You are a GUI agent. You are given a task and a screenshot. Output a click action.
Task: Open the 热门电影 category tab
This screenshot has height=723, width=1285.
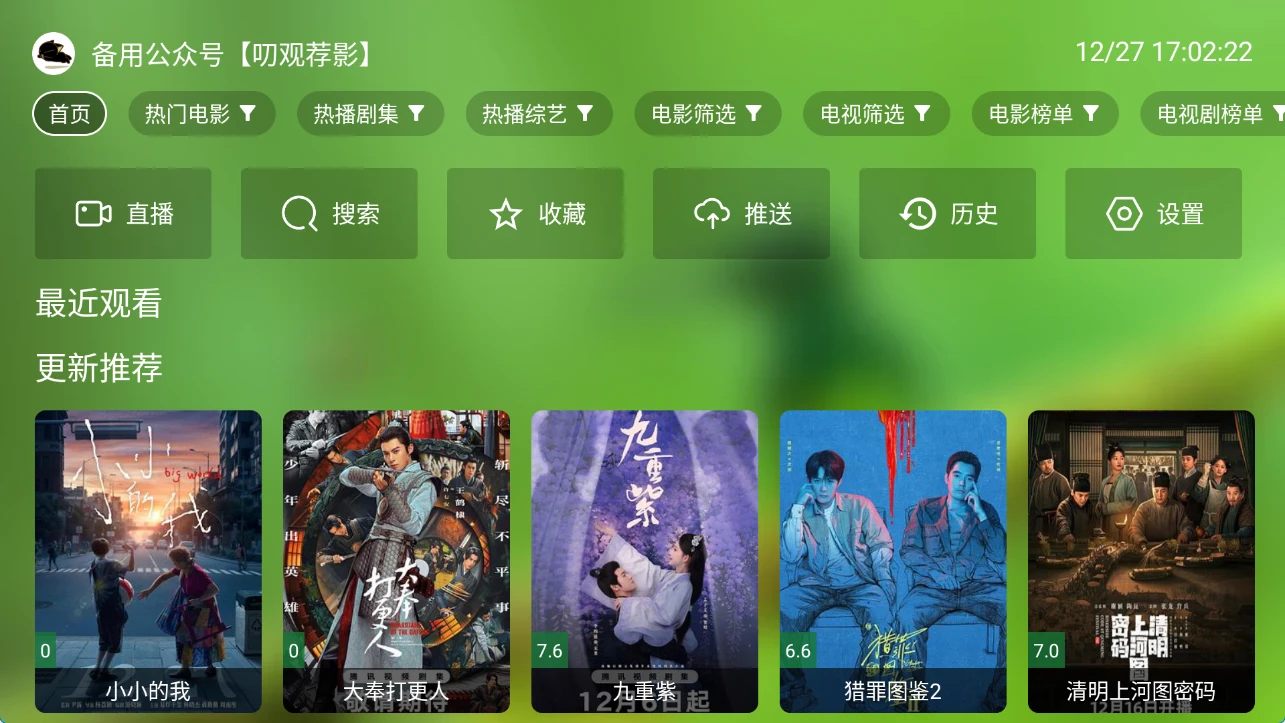(x=200, y=114)
